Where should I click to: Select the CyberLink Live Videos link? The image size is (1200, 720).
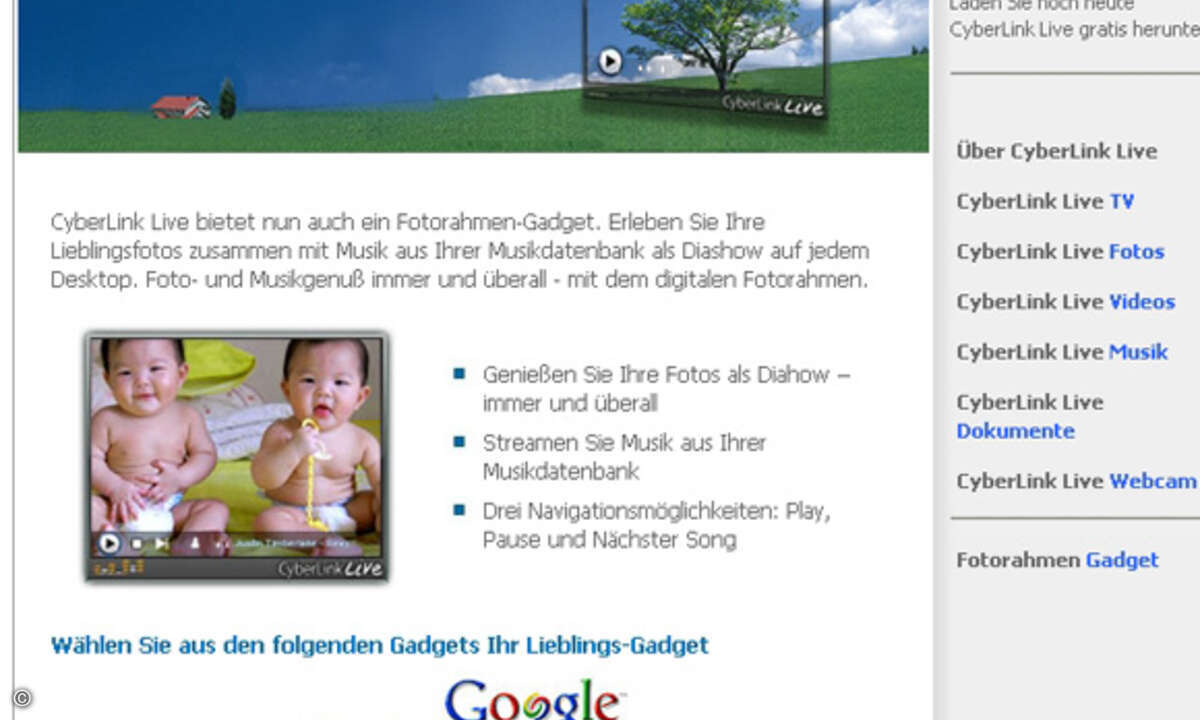(1065, 302)
